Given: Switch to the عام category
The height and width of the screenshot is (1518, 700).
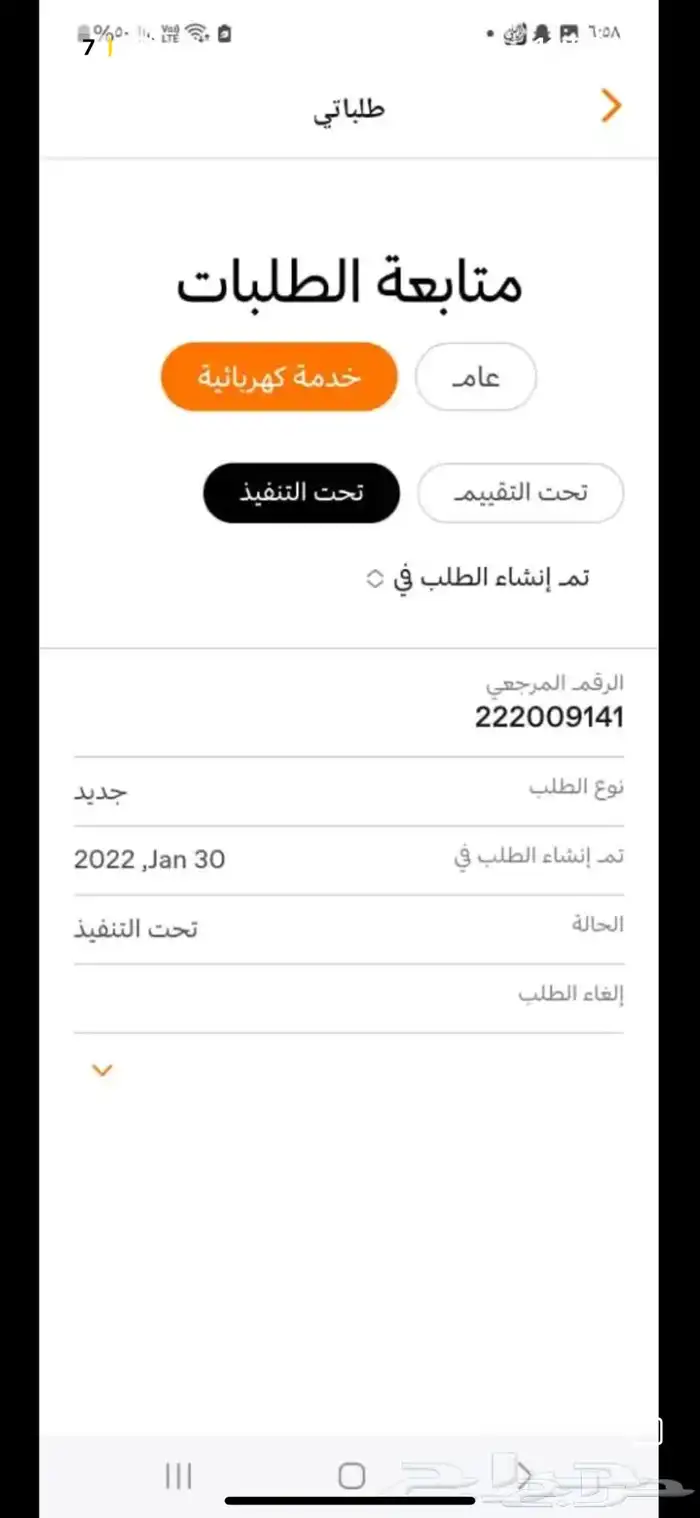Looking at the screenshot, I should [476, 378].
